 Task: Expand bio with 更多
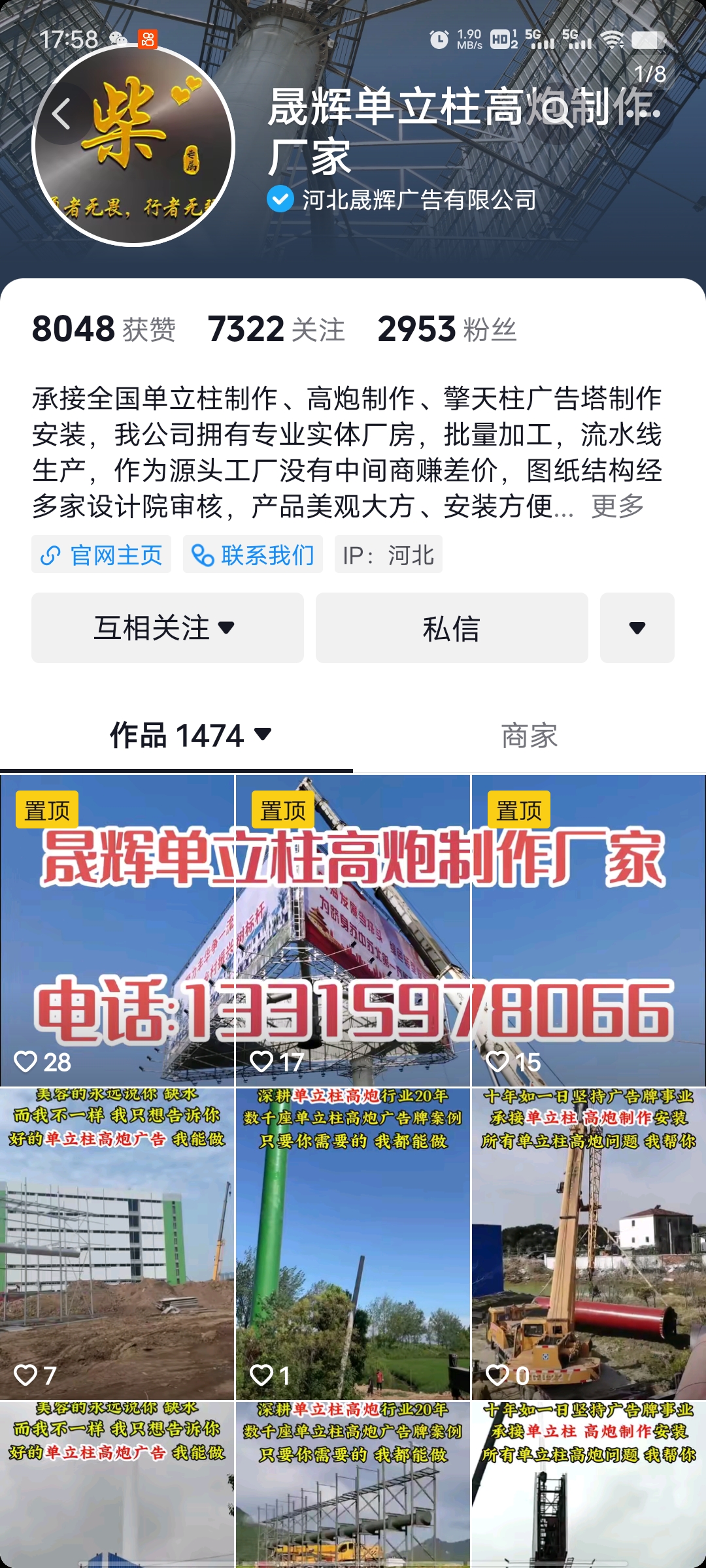617,506
